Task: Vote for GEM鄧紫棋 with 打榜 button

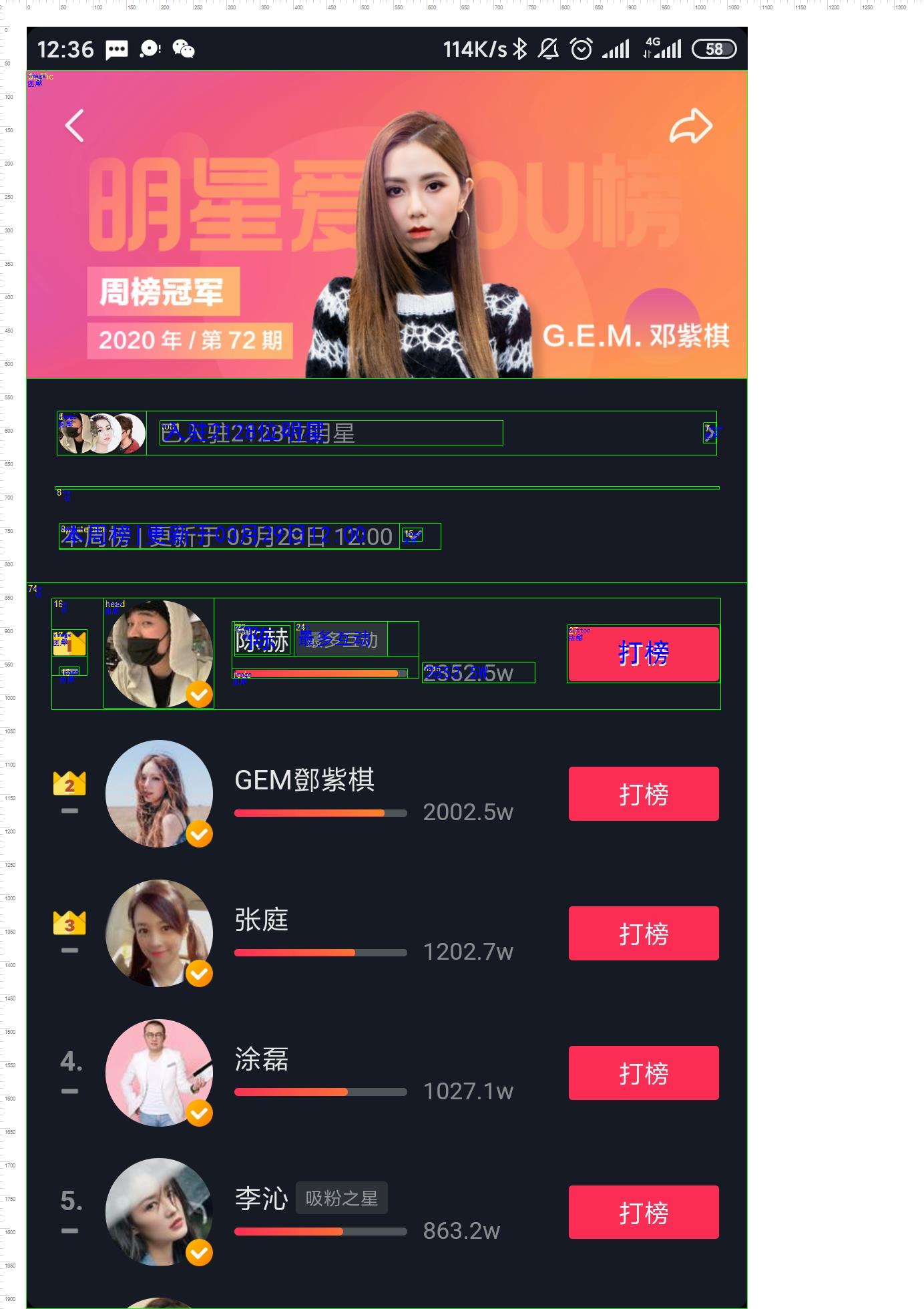Action: click(644, 794)
